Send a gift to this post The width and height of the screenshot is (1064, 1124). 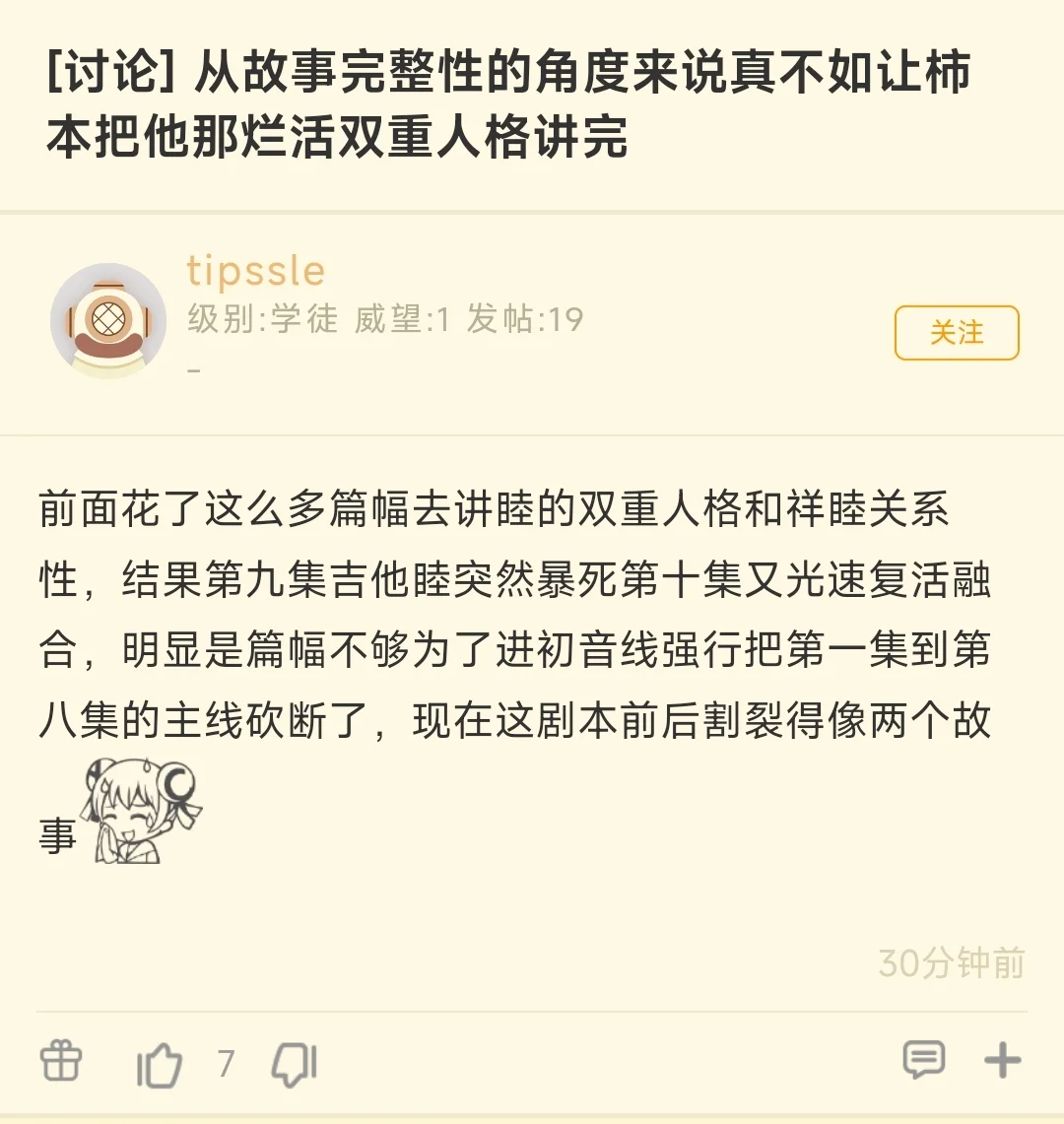[x=61, y=1062]
